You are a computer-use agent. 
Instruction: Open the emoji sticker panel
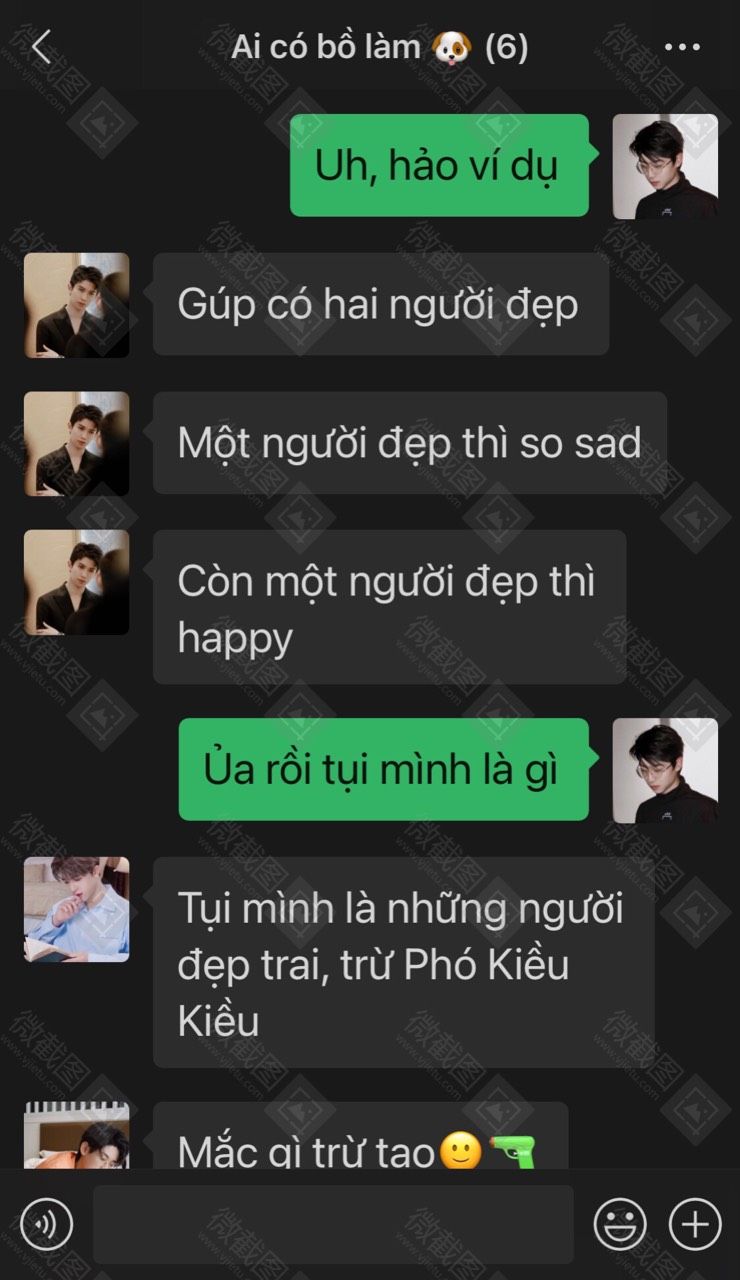[x=620, y=1223]
